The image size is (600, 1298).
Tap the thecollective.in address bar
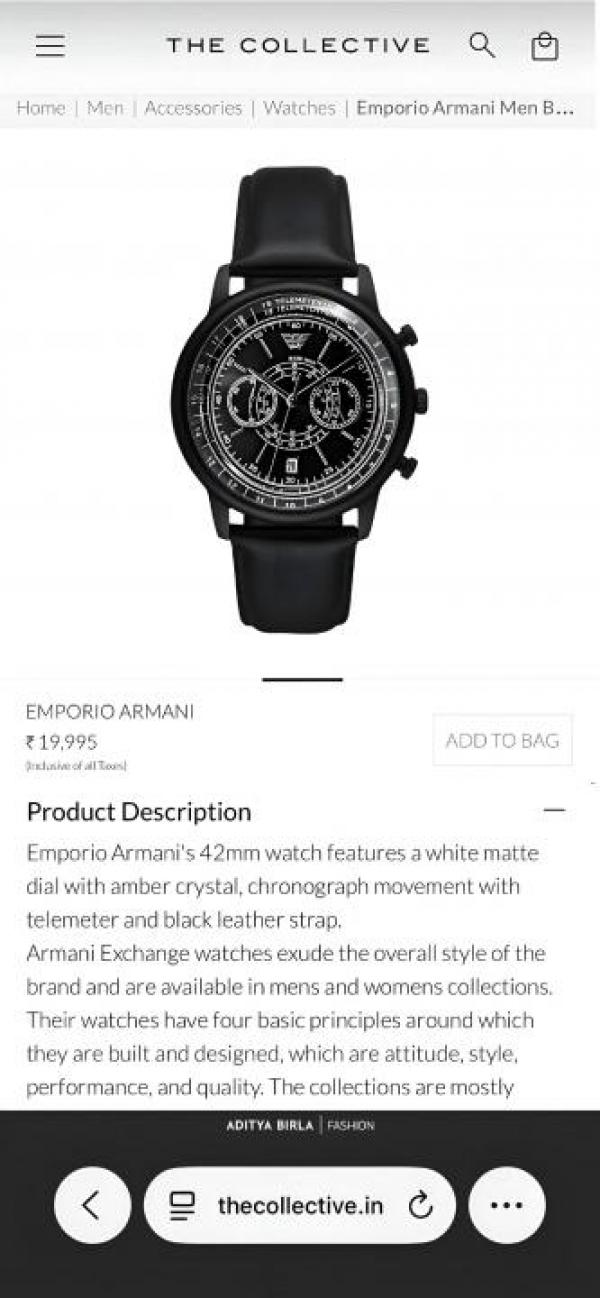coord(299,1205)
